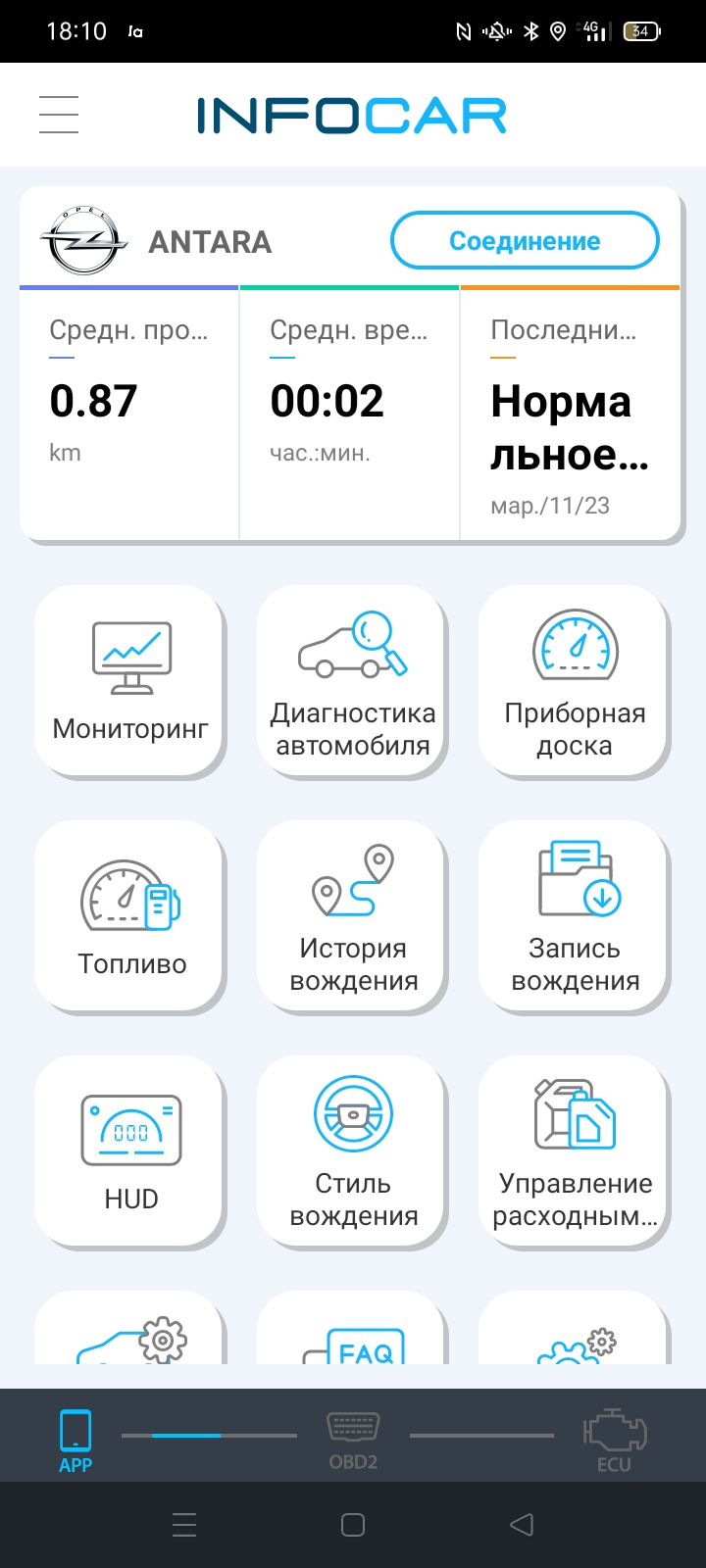Launch Диагностика автомобиля

pyautogui.click(x=352, y=681)
